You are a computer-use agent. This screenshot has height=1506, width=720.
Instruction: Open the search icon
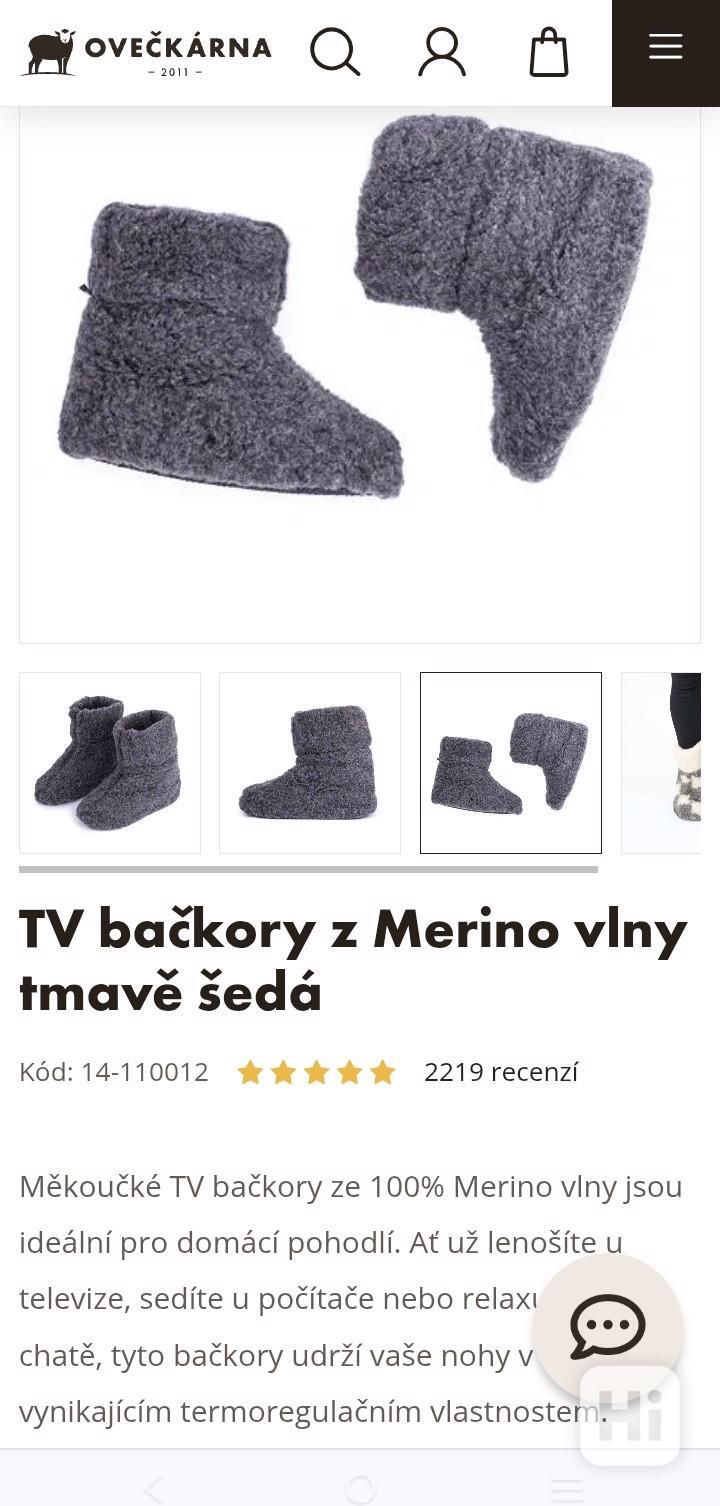click(334, 52)
